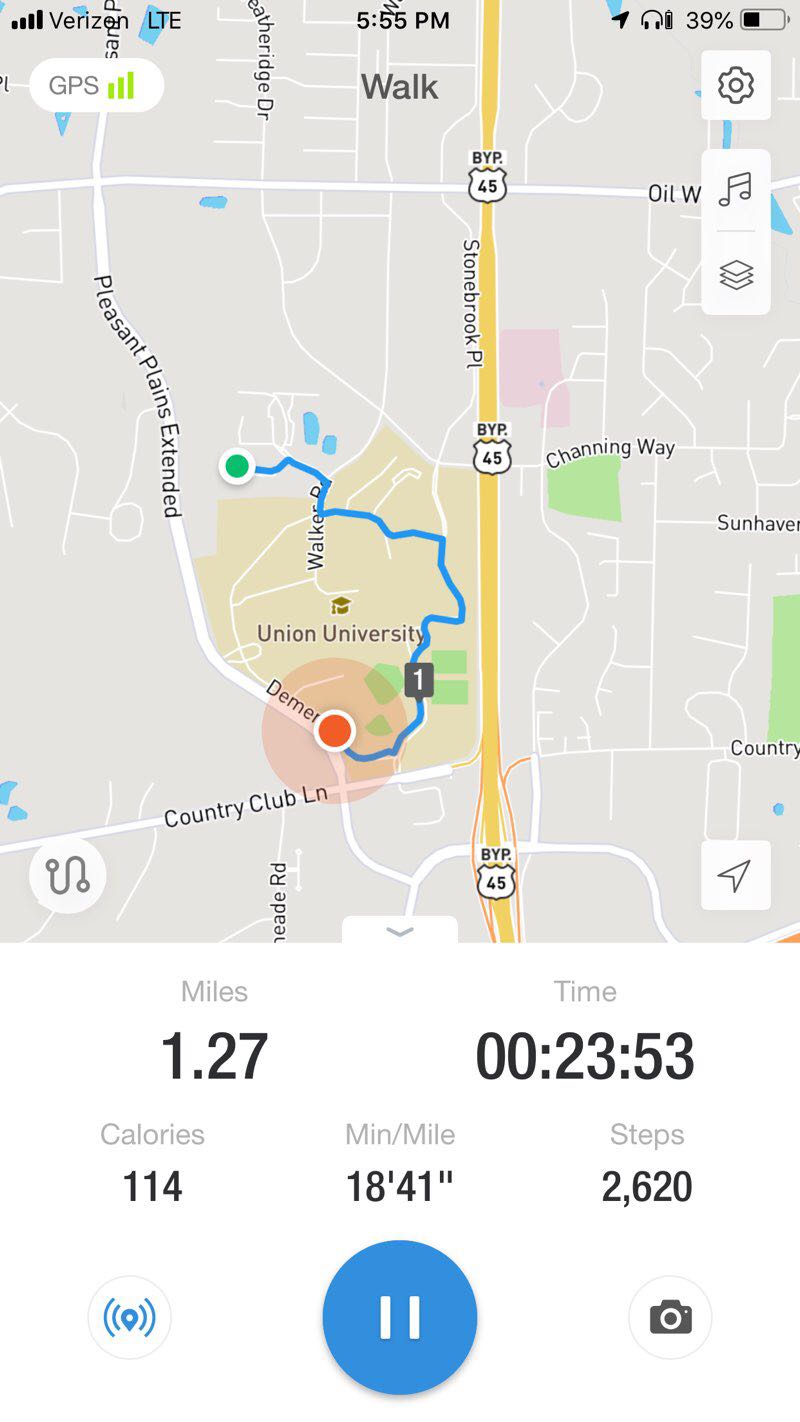800x1422 pixels.
Task: Take a photo with the camera
Action: click(670, 1317)
